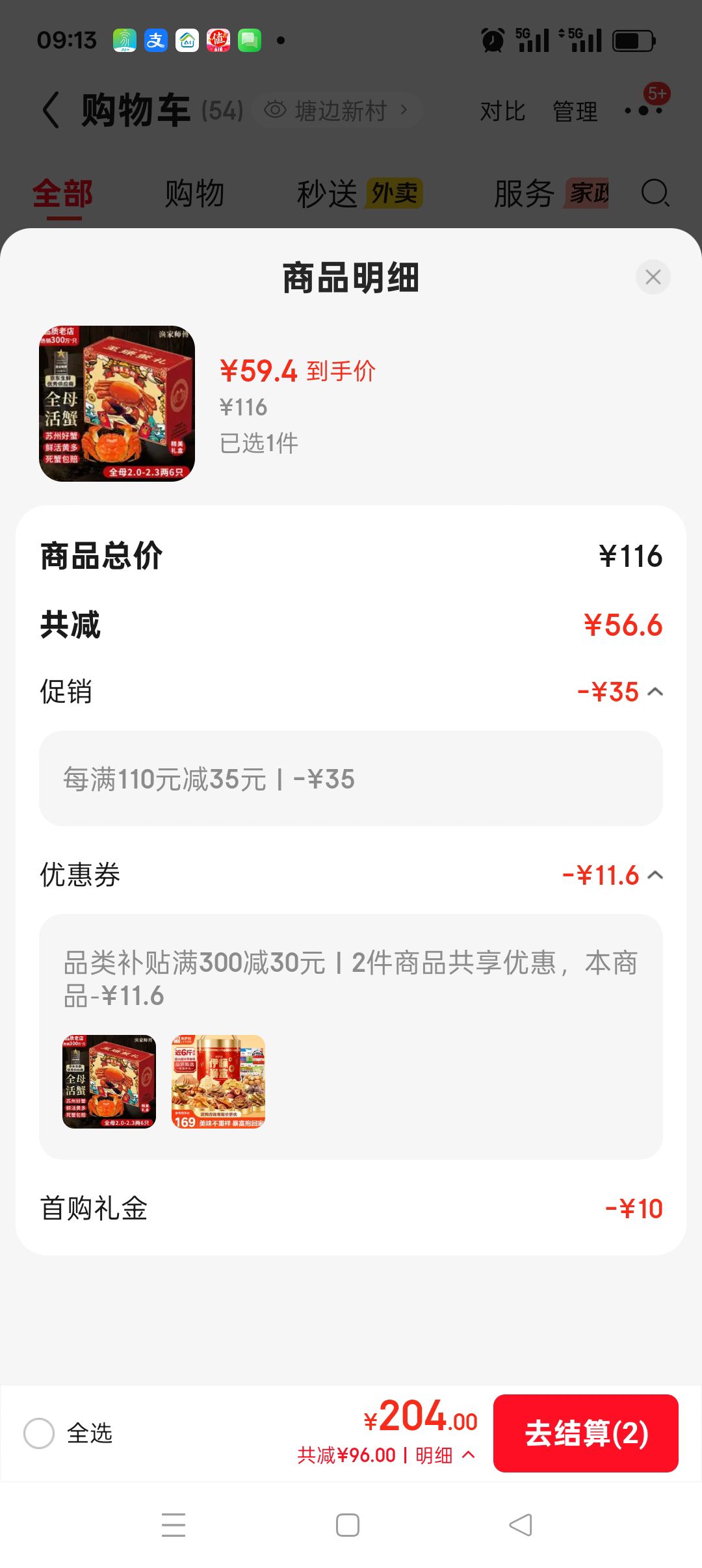Tick the 全选 checkbox
The image size is (702, 1568).
(x=39, y=1433)
